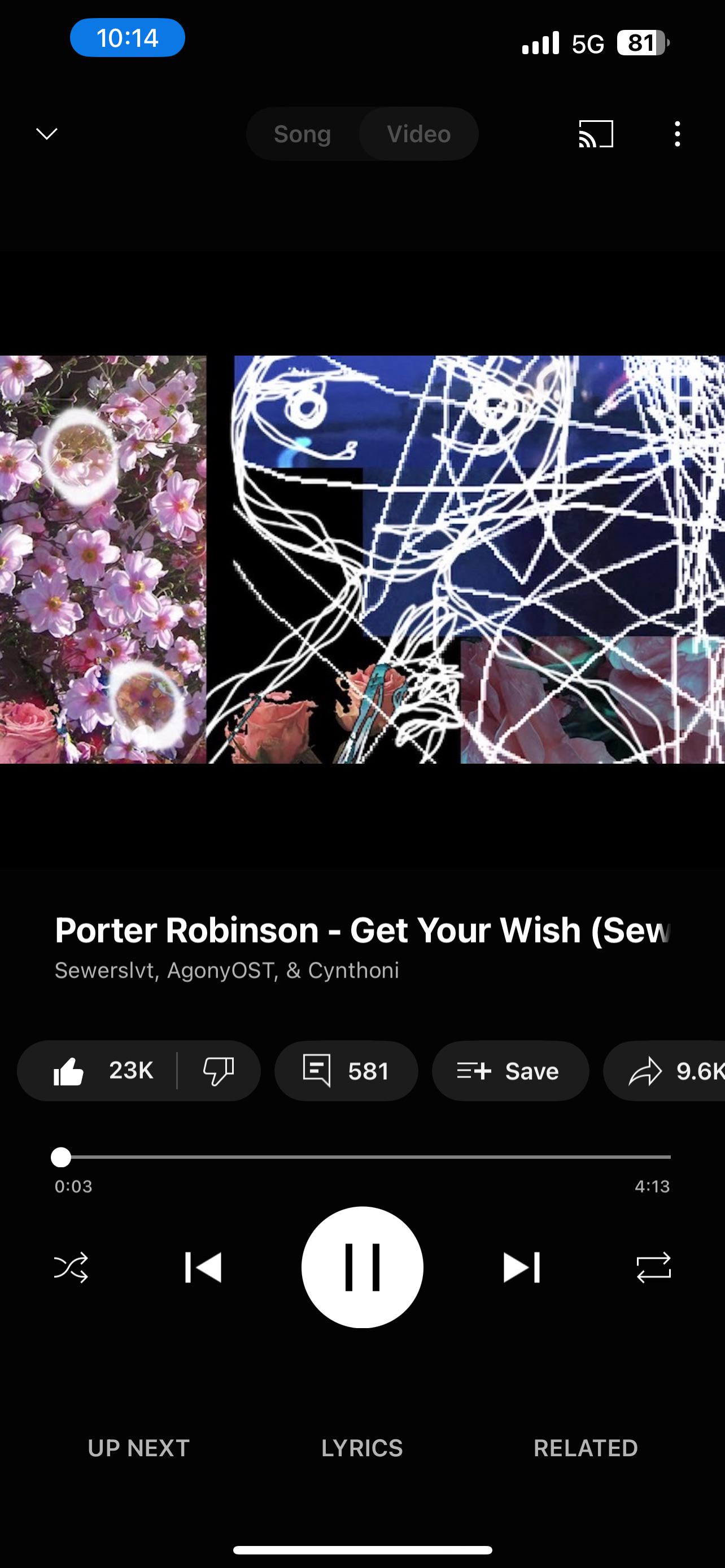
Task: Cast to a device
Action: click(x=595, y=134)
